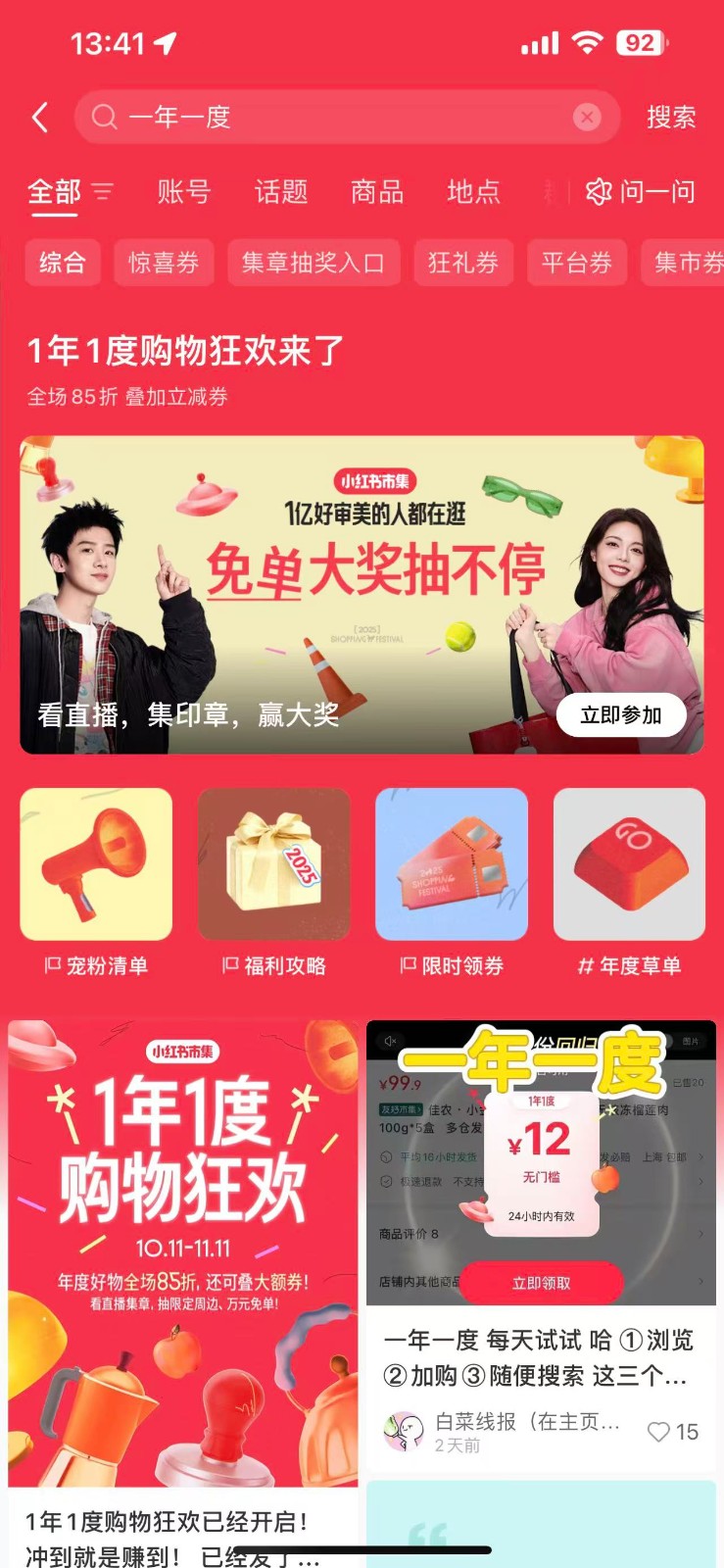Open the 限时领券 tile
Image resolution: width=724 pixels, height=1568 pixels.
click(x=452, y=864)
